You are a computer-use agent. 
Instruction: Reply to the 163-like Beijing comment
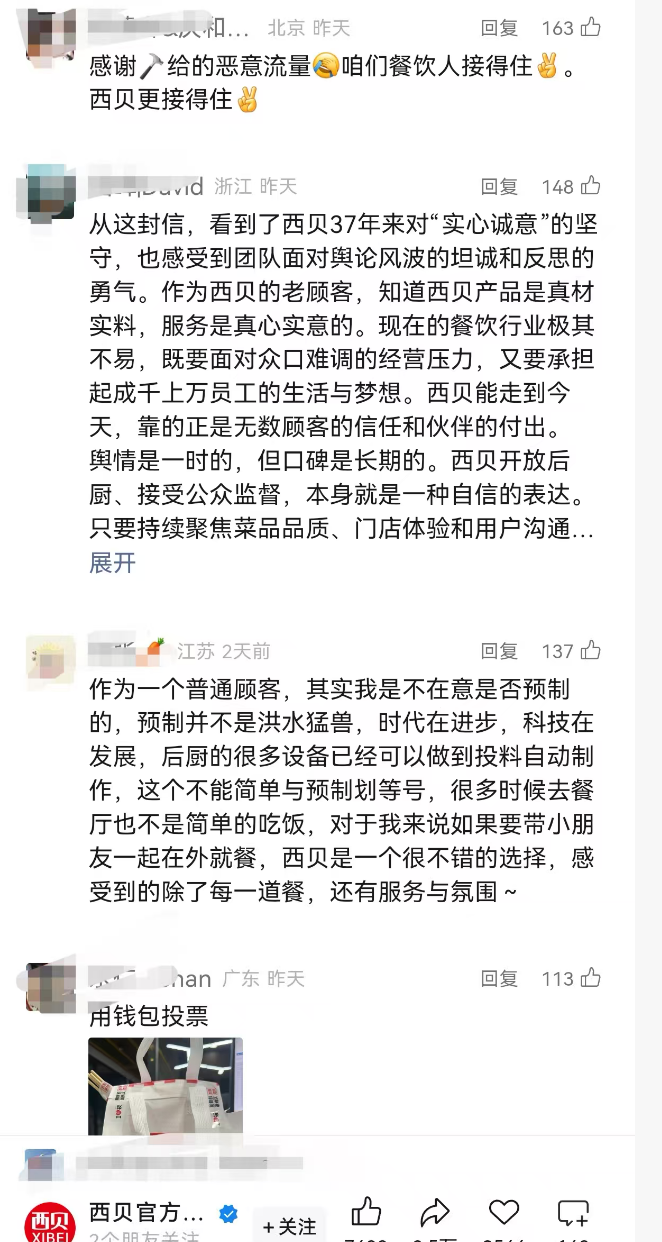[499, 28]
